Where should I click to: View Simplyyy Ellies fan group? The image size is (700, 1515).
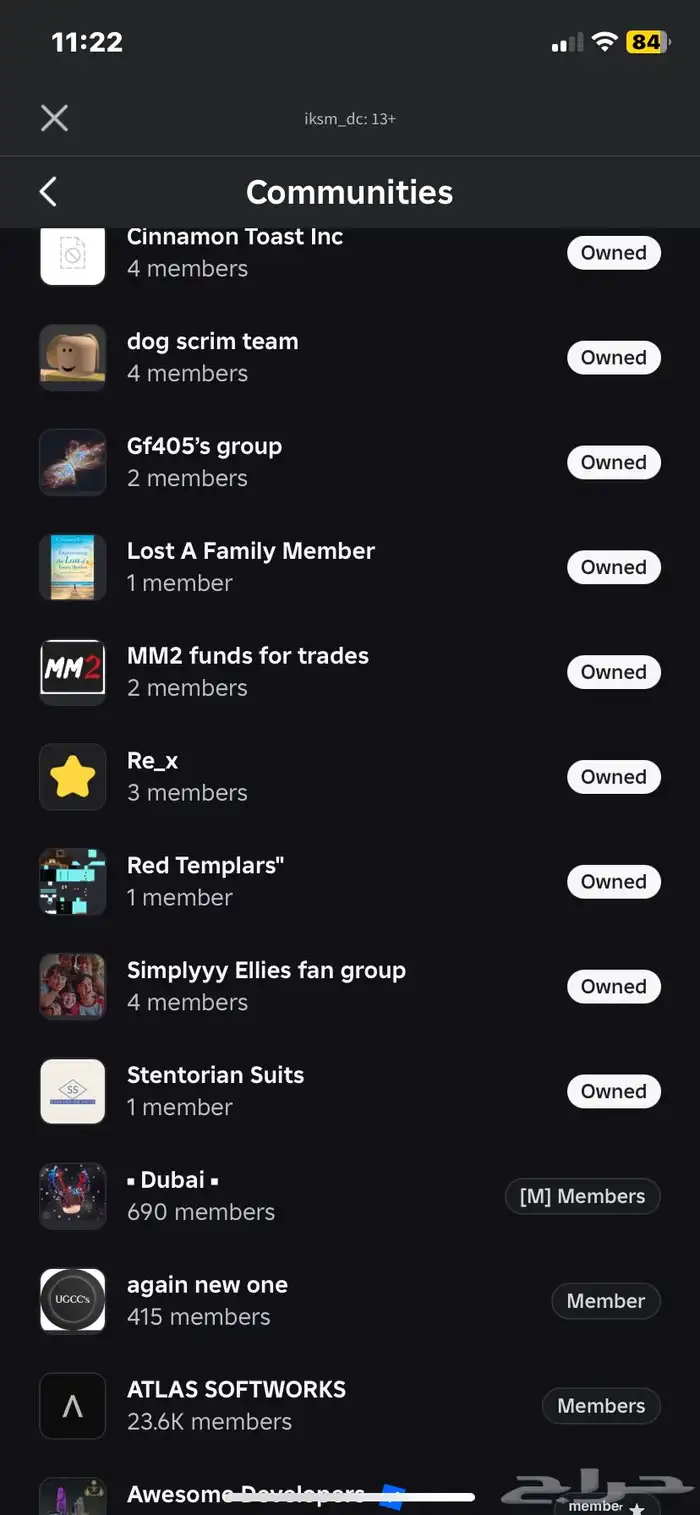coord(266,986)
